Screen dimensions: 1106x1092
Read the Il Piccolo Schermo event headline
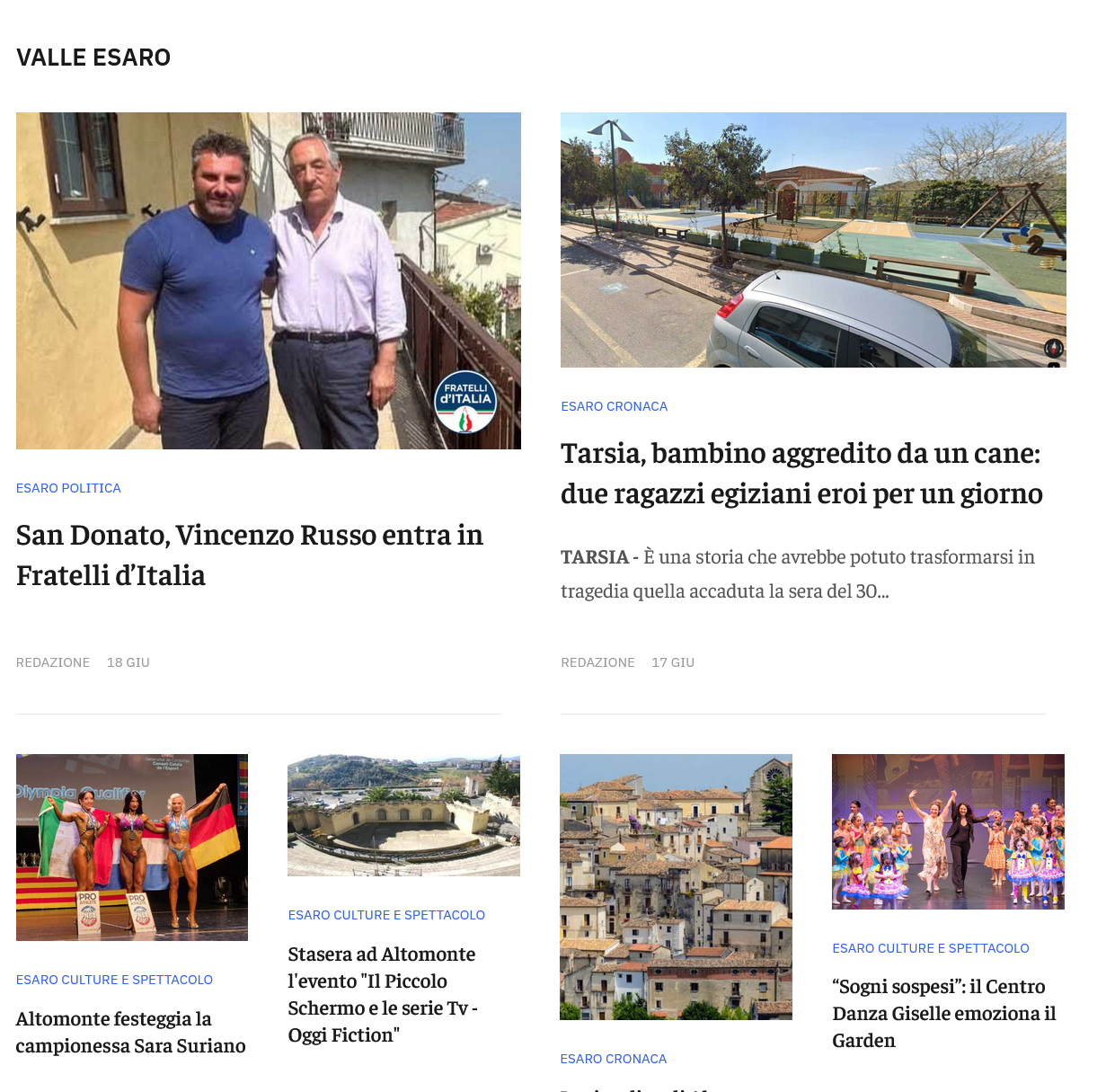[x=382, y=994]
